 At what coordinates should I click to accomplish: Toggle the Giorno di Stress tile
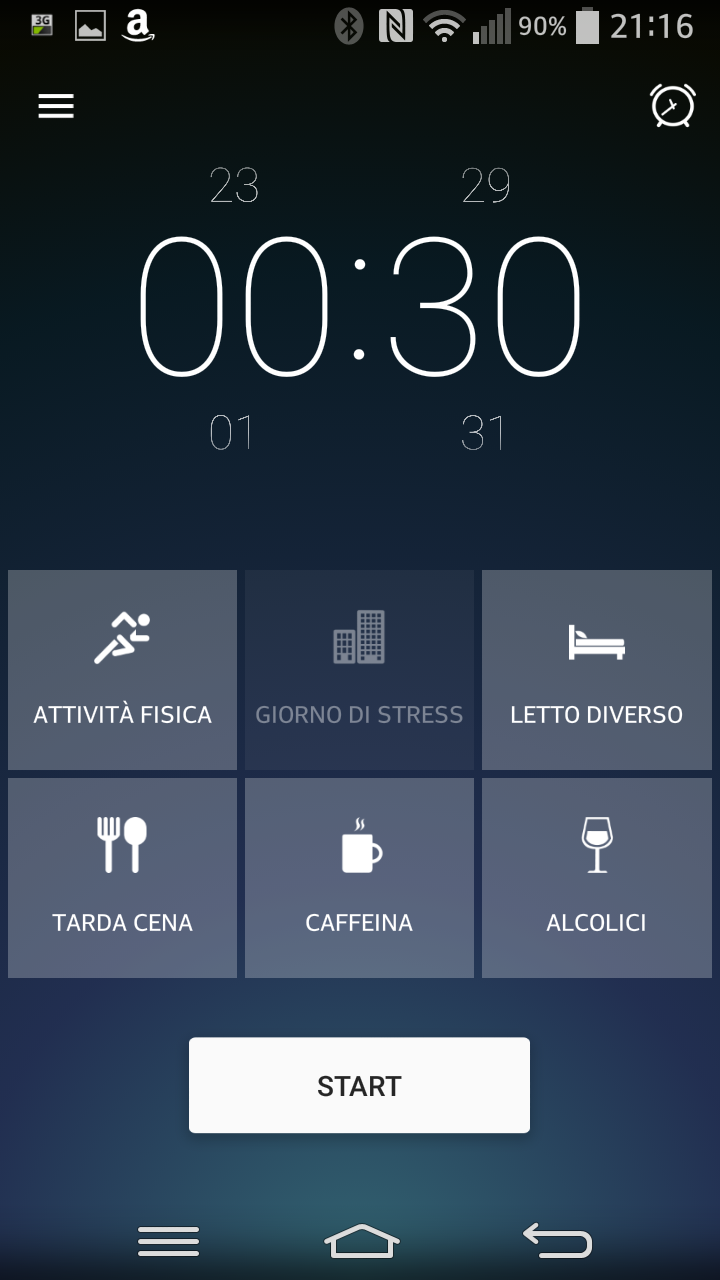(359, 670)
